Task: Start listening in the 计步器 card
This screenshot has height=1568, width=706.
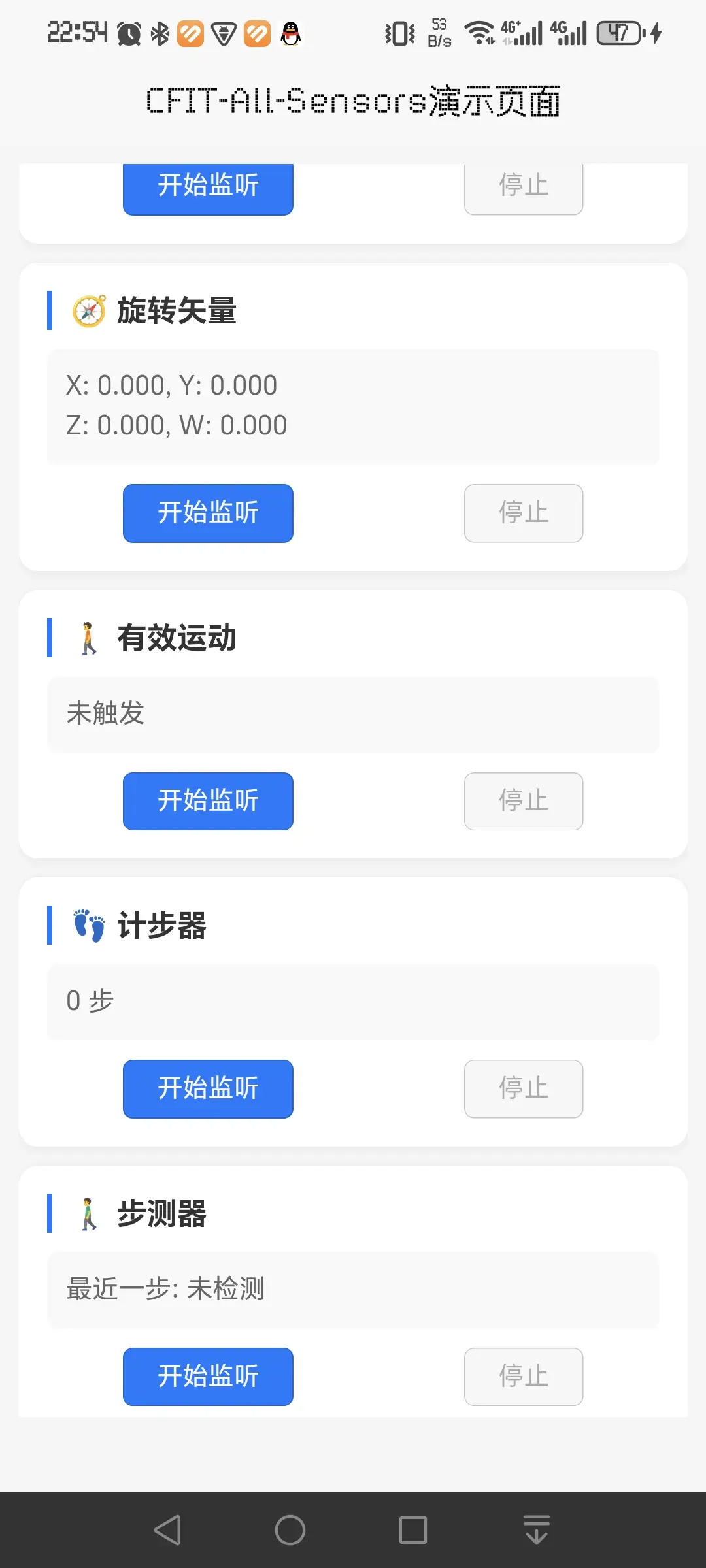Action: (x=208, y=1088)
